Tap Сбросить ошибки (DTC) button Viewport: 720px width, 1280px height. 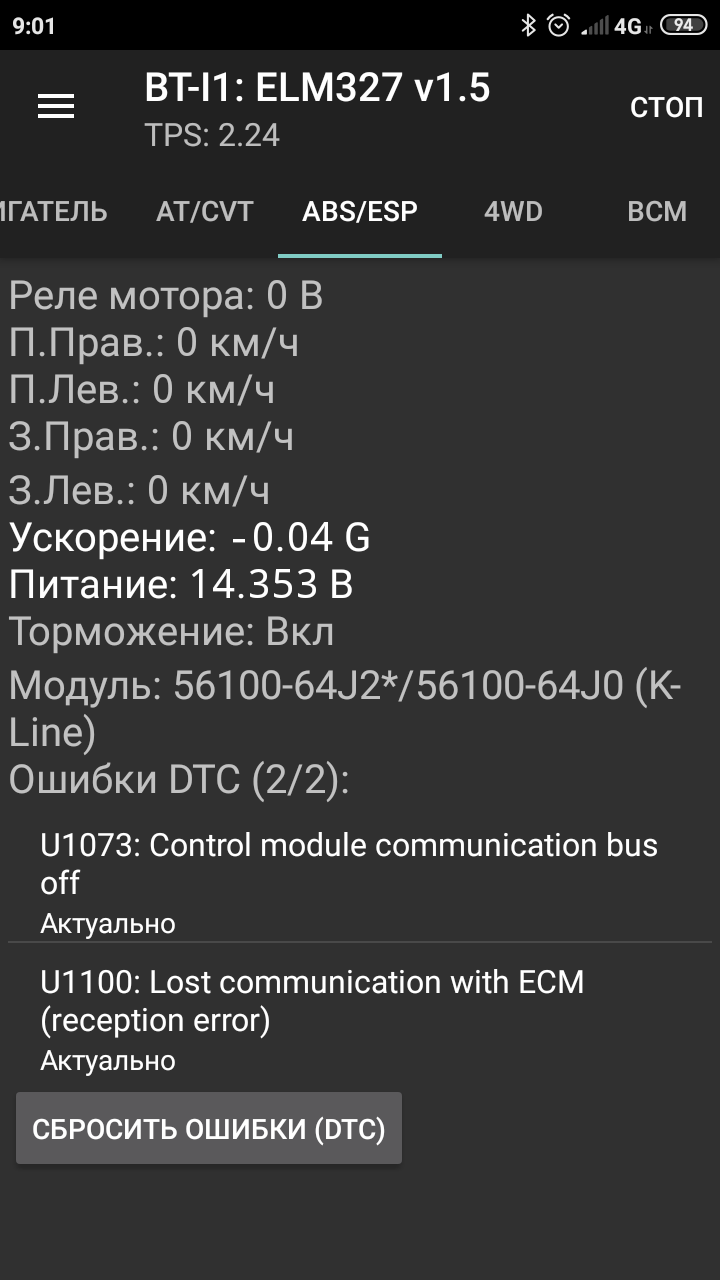209,1129
